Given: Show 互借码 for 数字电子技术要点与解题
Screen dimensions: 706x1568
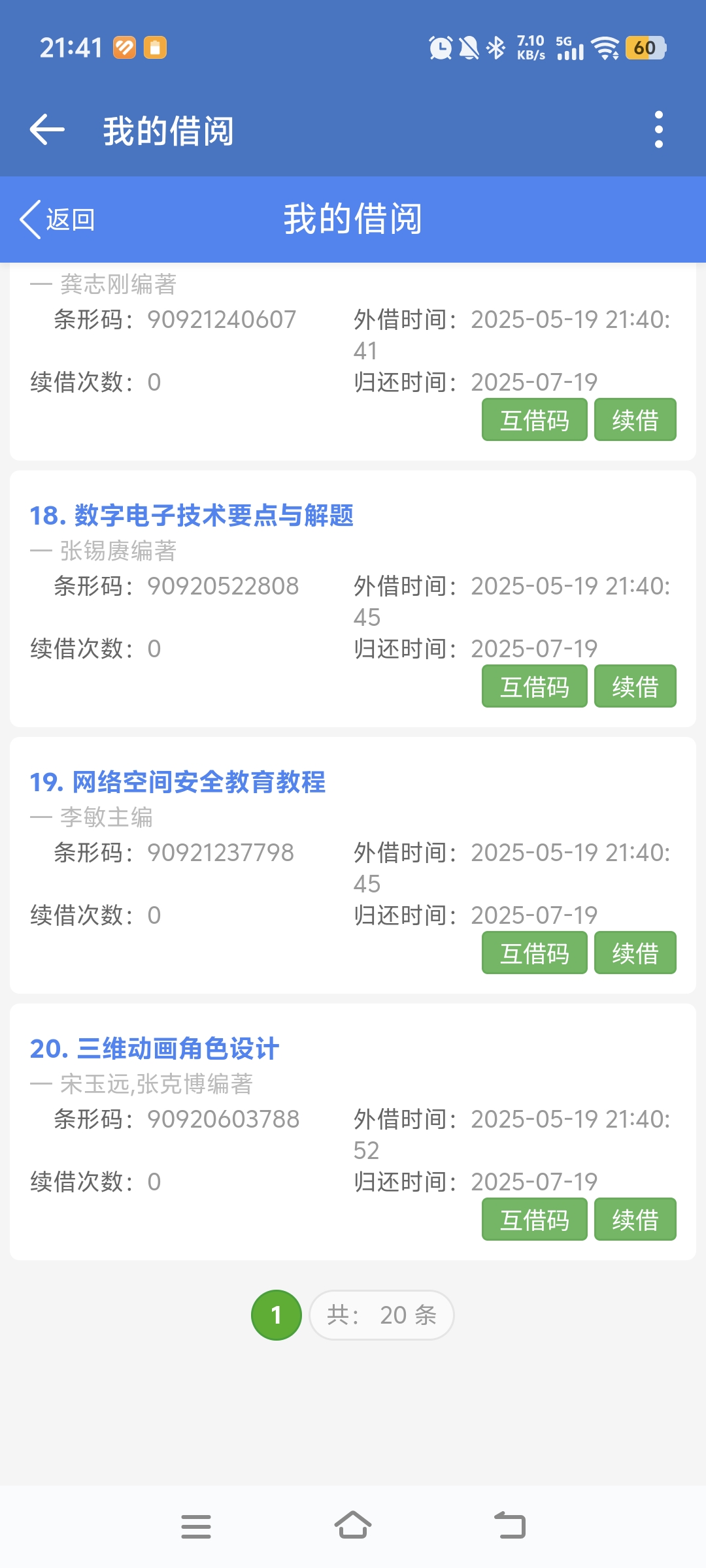Looking at the screenshot, I should coord(534,686).
